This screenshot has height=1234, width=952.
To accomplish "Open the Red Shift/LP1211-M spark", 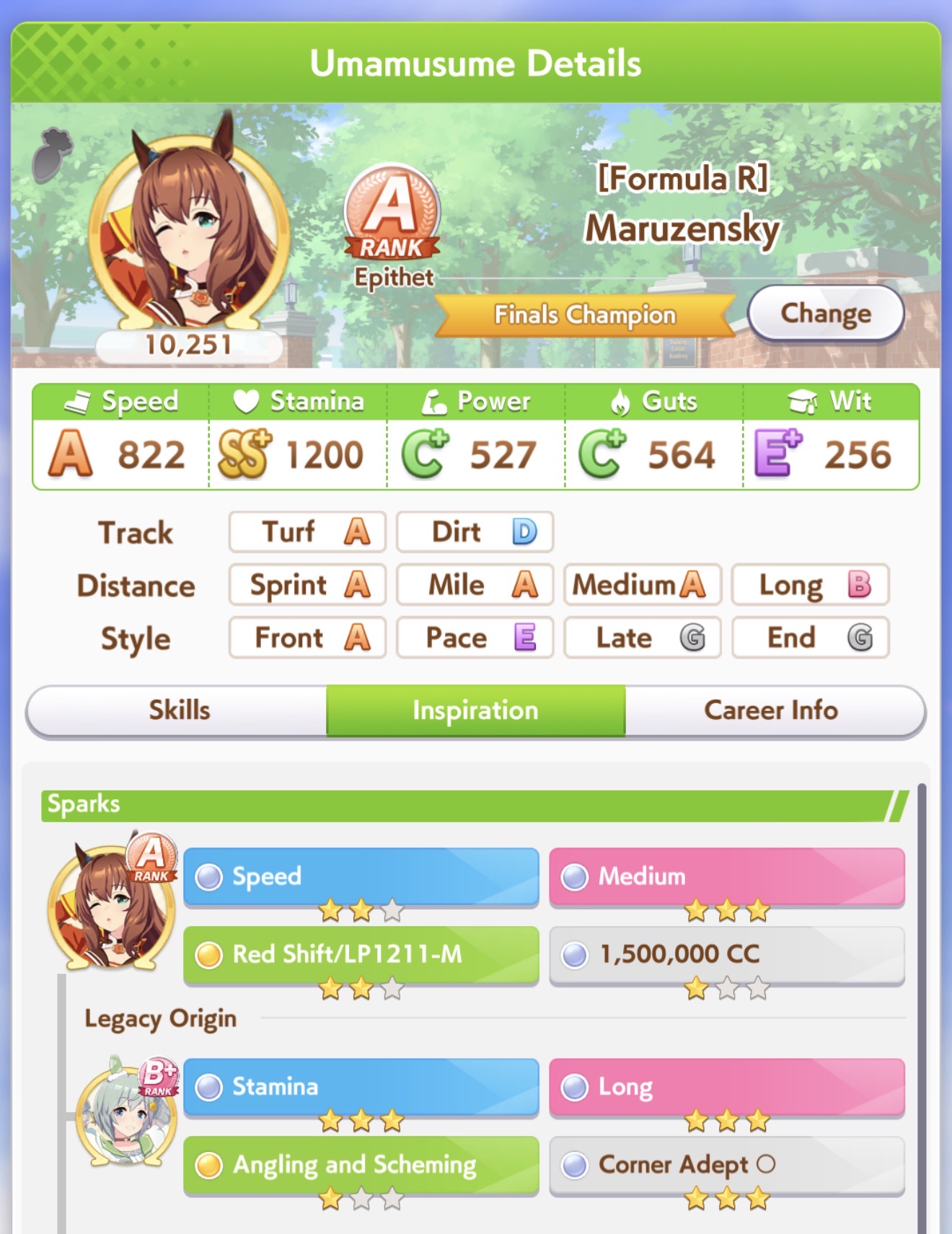I will [x=361, y=954].
